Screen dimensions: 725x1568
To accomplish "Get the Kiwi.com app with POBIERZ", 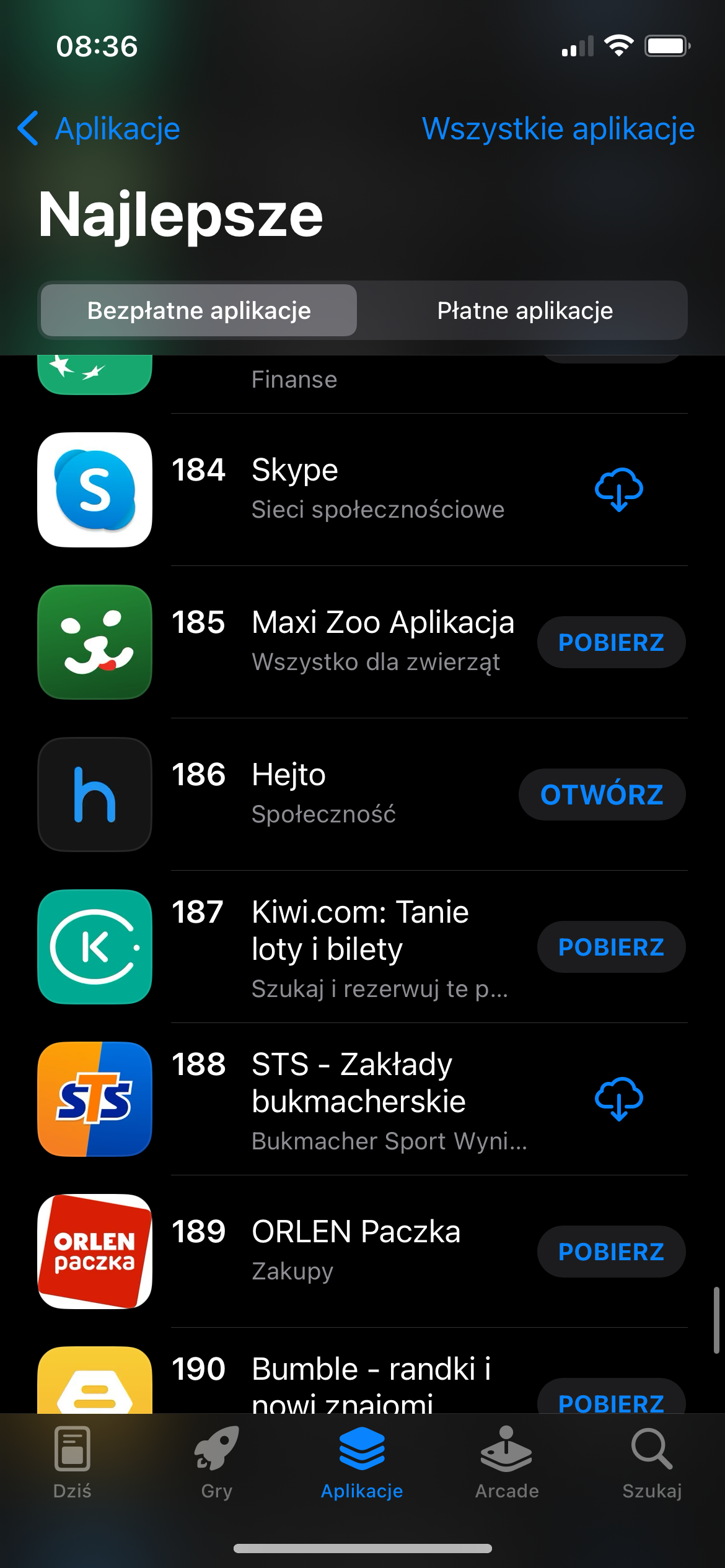I will (611, 947).
